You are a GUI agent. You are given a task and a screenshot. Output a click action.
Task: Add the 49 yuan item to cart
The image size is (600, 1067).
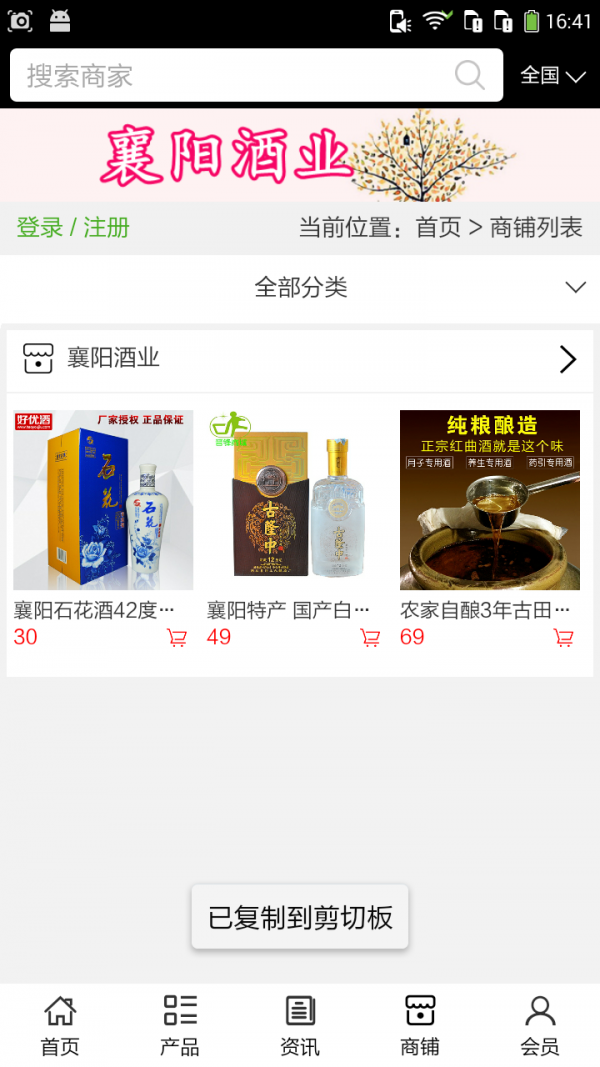pos(370,638)
